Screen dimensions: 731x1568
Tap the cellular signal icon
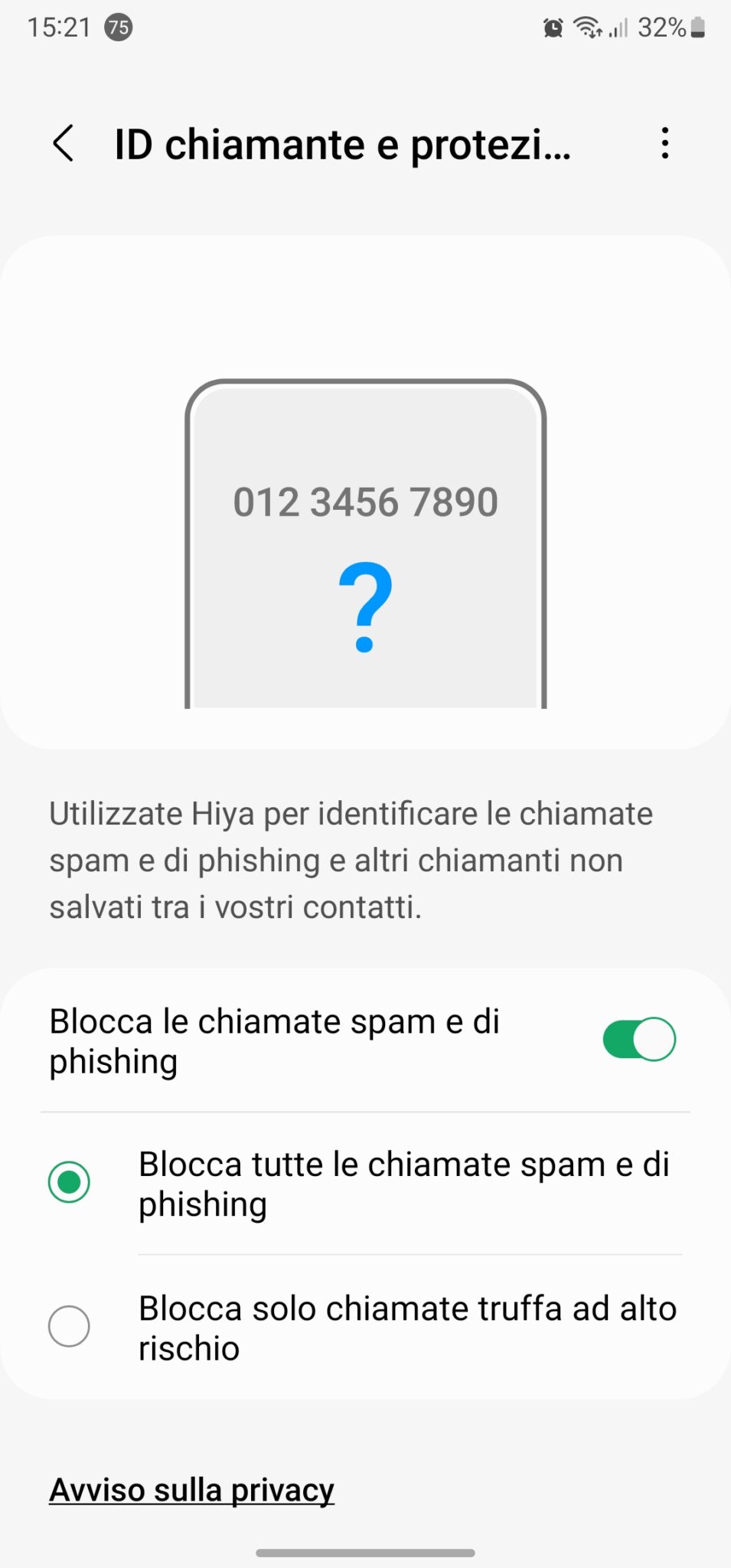[x=620, y=29]
